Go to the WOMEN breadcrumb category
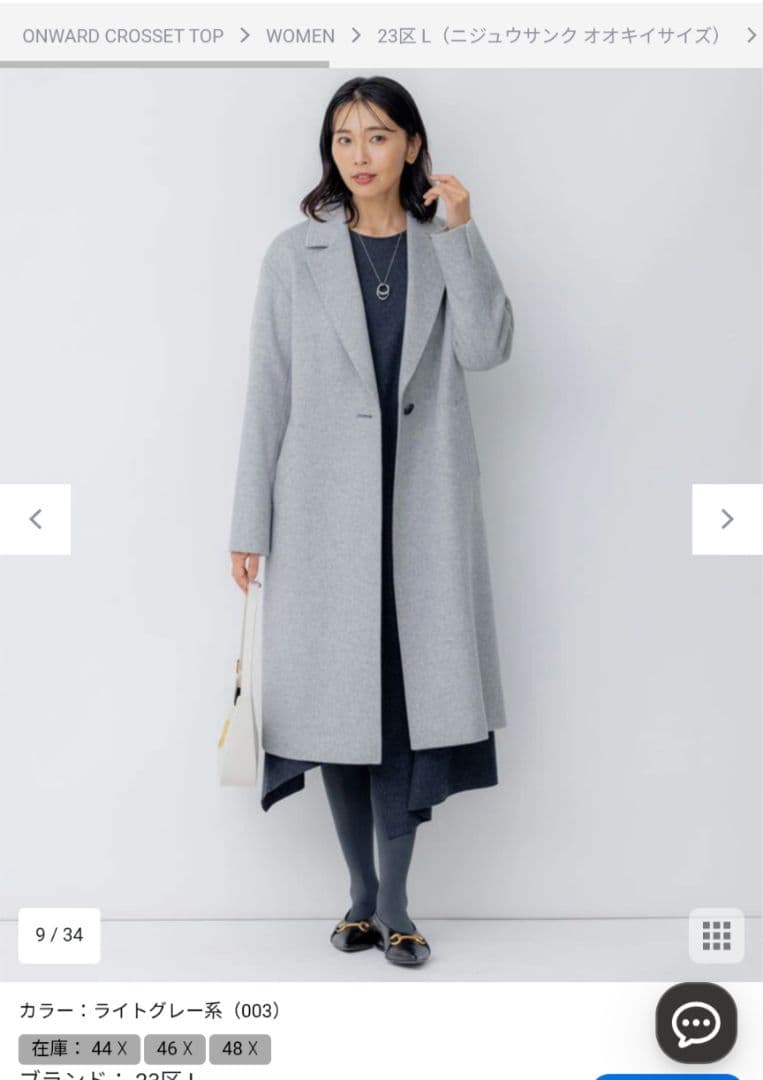Image resolution: width=763 pixels, height=1080 pixels. (x=300, y=36)
